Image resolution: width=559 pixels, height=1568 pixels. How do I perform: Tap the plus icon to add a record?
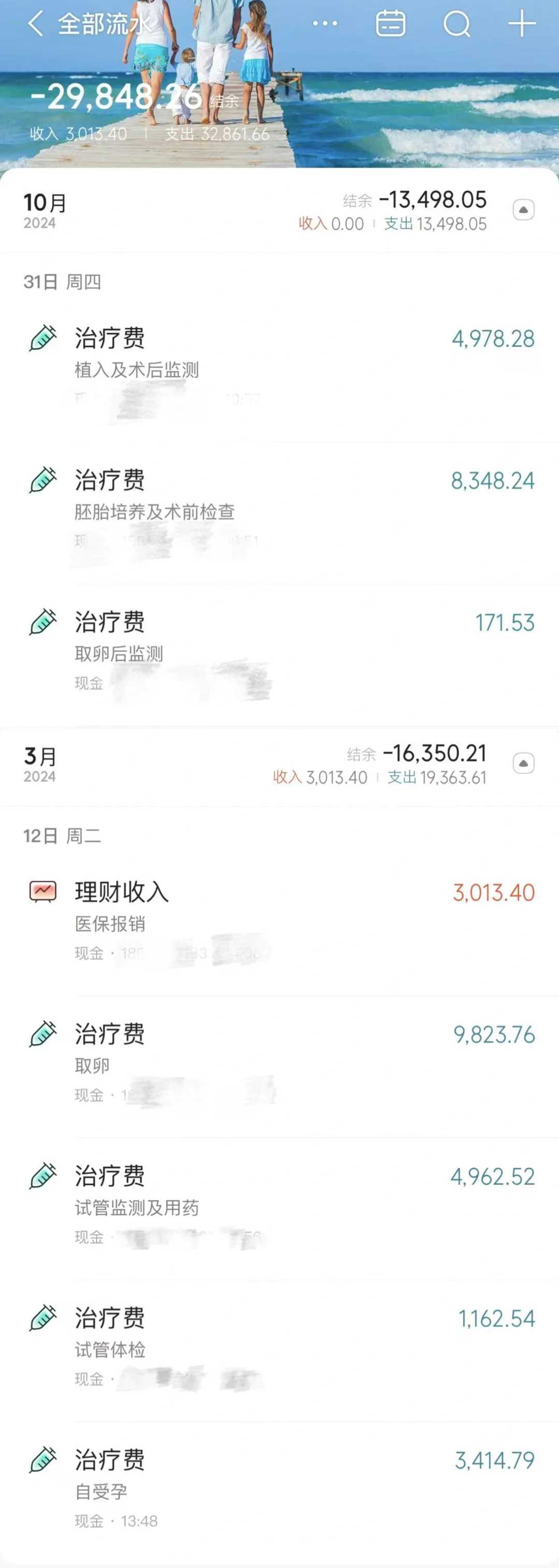click(521, 23)
